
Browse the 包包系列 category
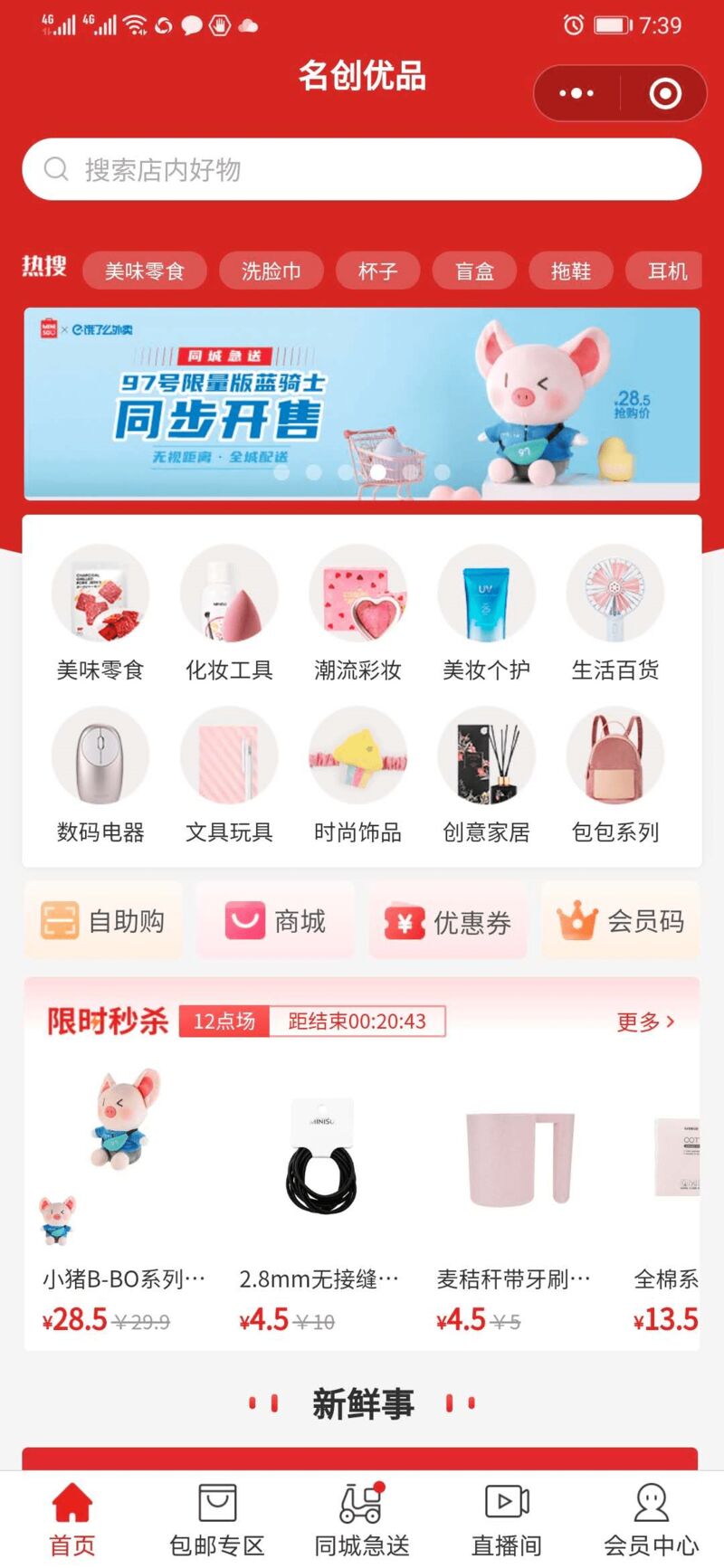coord(615,775)
